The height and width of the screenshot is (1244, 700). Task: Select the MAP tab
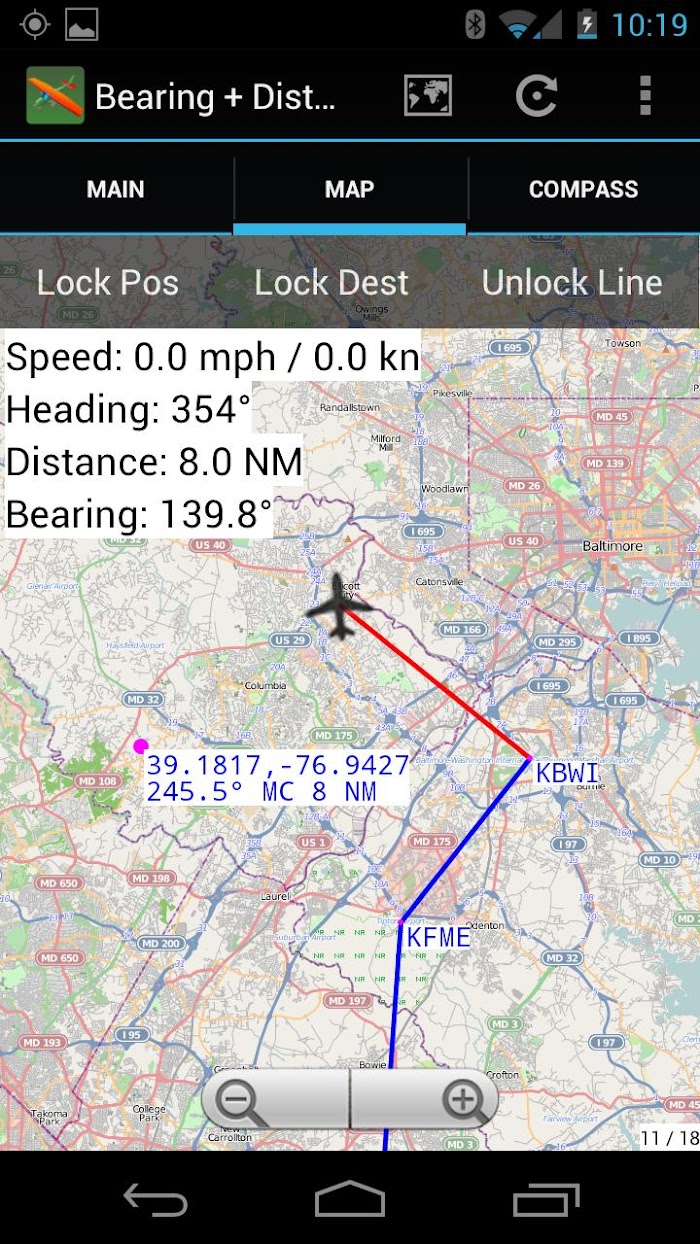[350, 189]
